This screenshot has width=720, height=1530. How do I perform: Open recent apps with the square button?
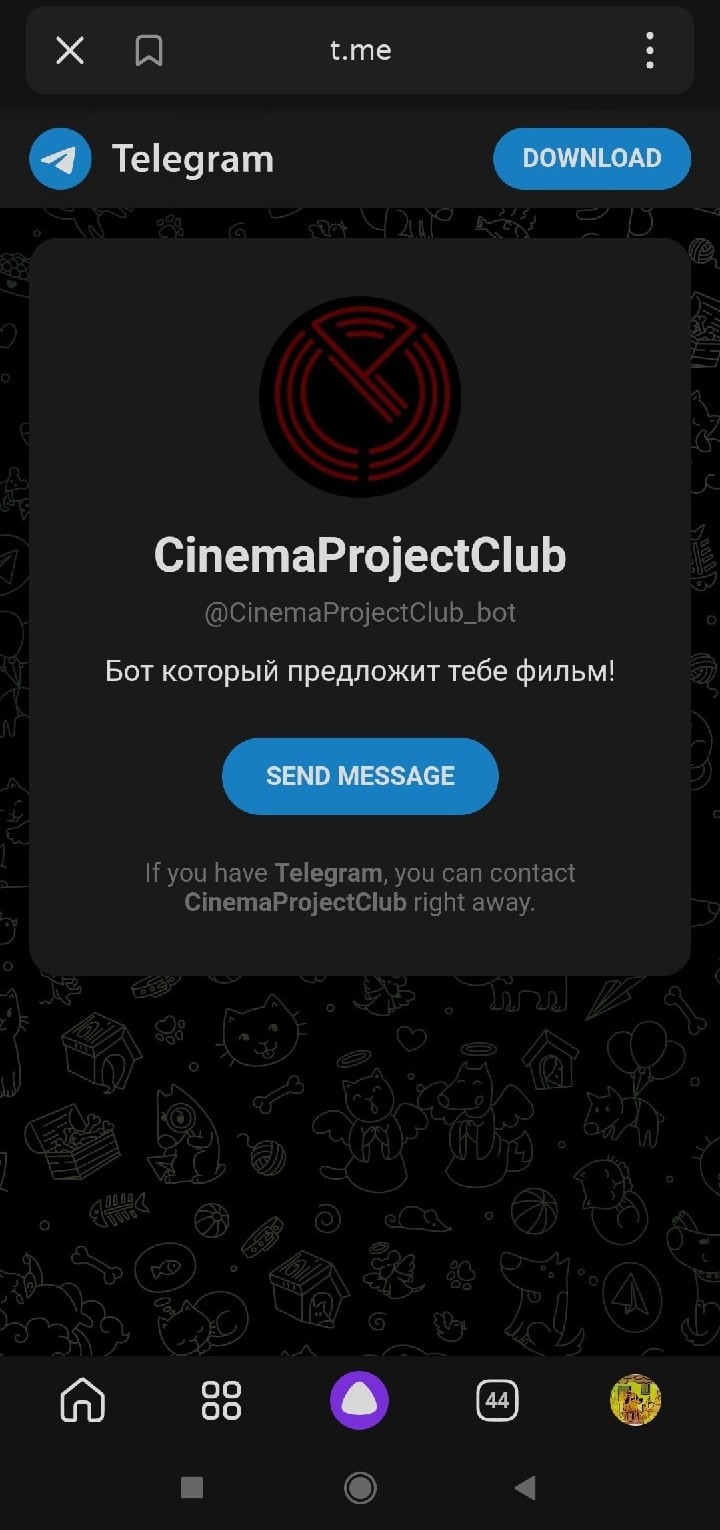(x=192, y=1488)
